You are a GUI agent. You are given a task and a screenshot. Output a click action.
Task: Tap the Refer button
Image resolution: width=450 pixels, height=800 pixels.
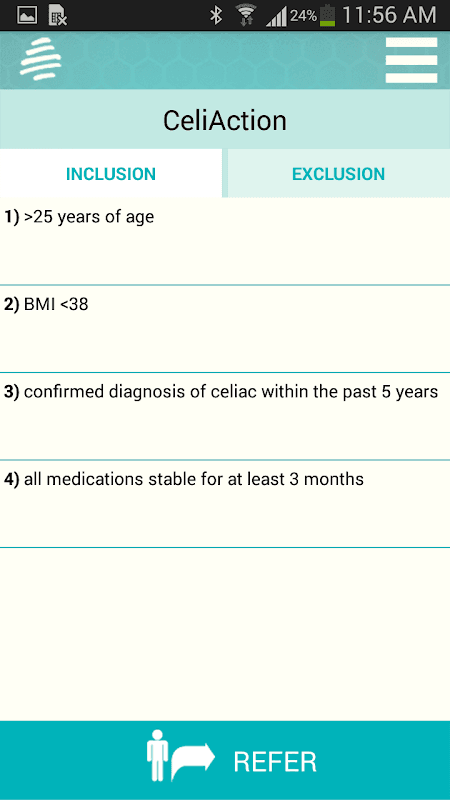click(225, 760)
